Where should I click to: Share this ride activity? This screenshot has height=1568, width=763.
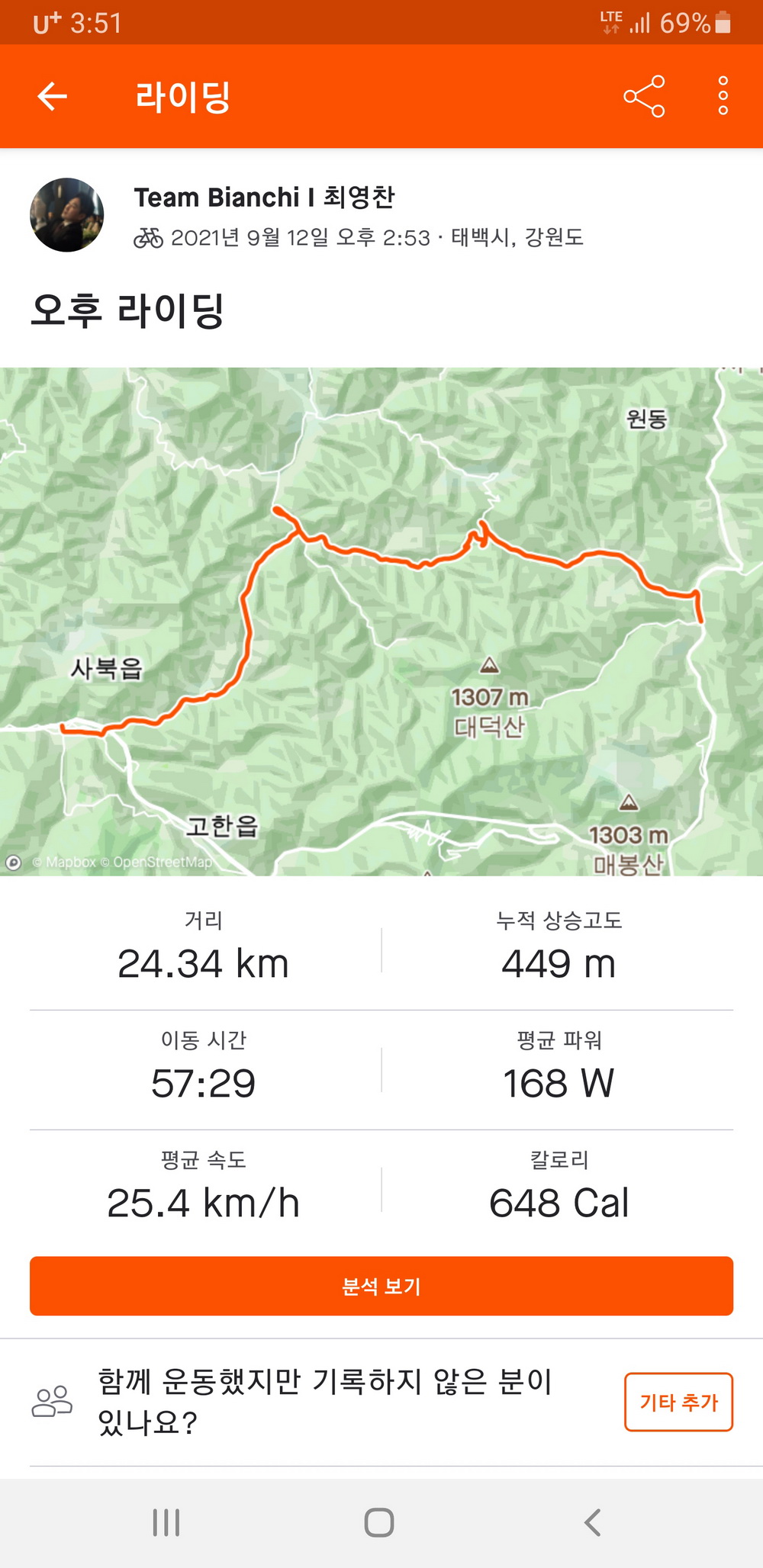(644, 97)
